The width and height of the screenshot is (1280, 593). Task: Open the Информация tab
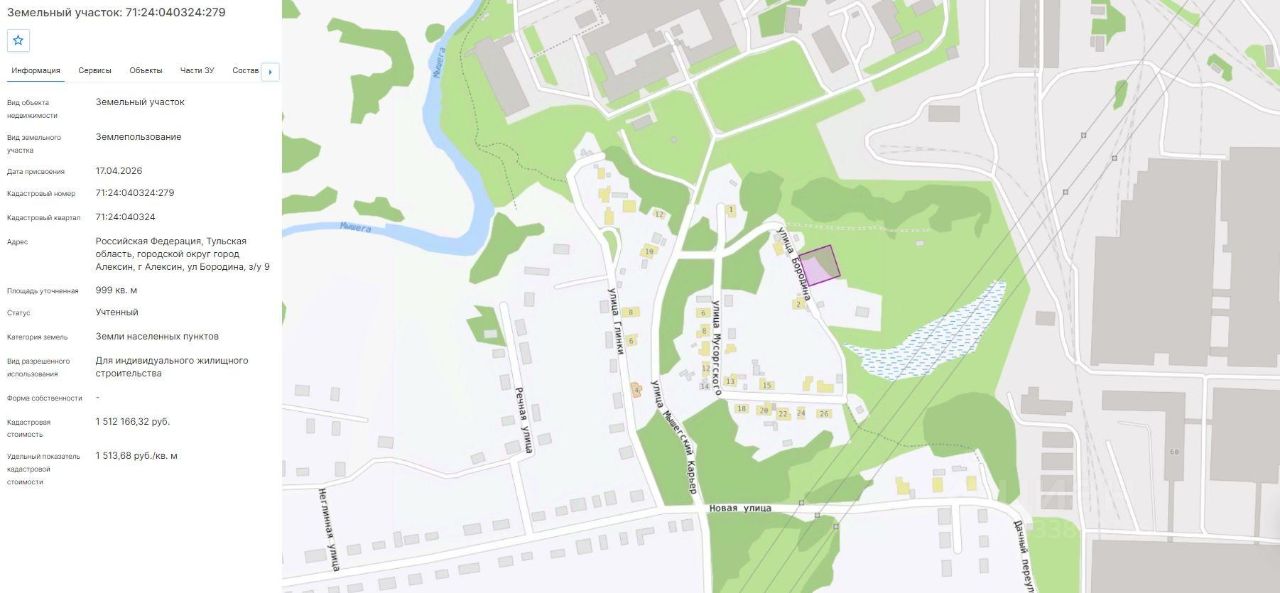pyautogui.click(x=36, y=70)
